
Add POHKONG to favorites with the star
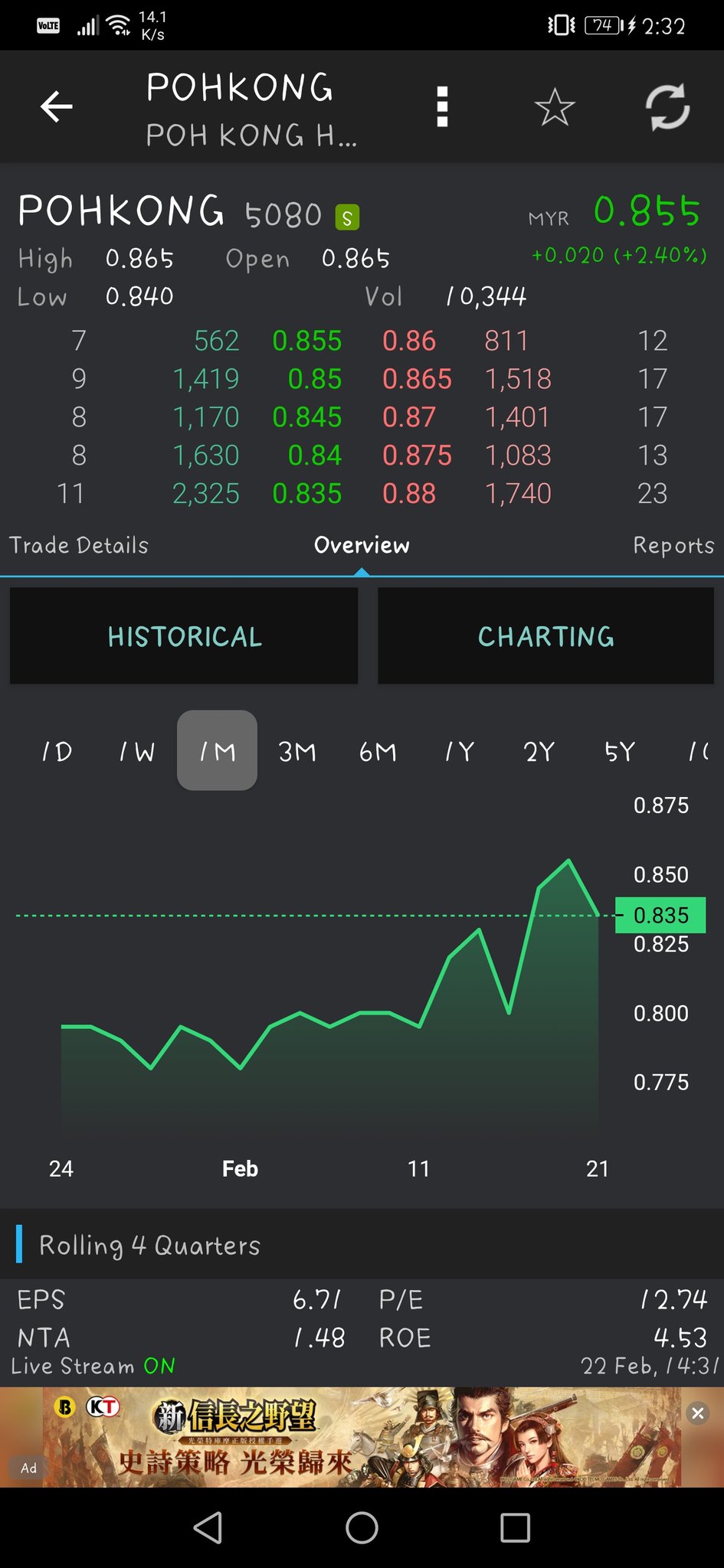[x=554, y=106]
